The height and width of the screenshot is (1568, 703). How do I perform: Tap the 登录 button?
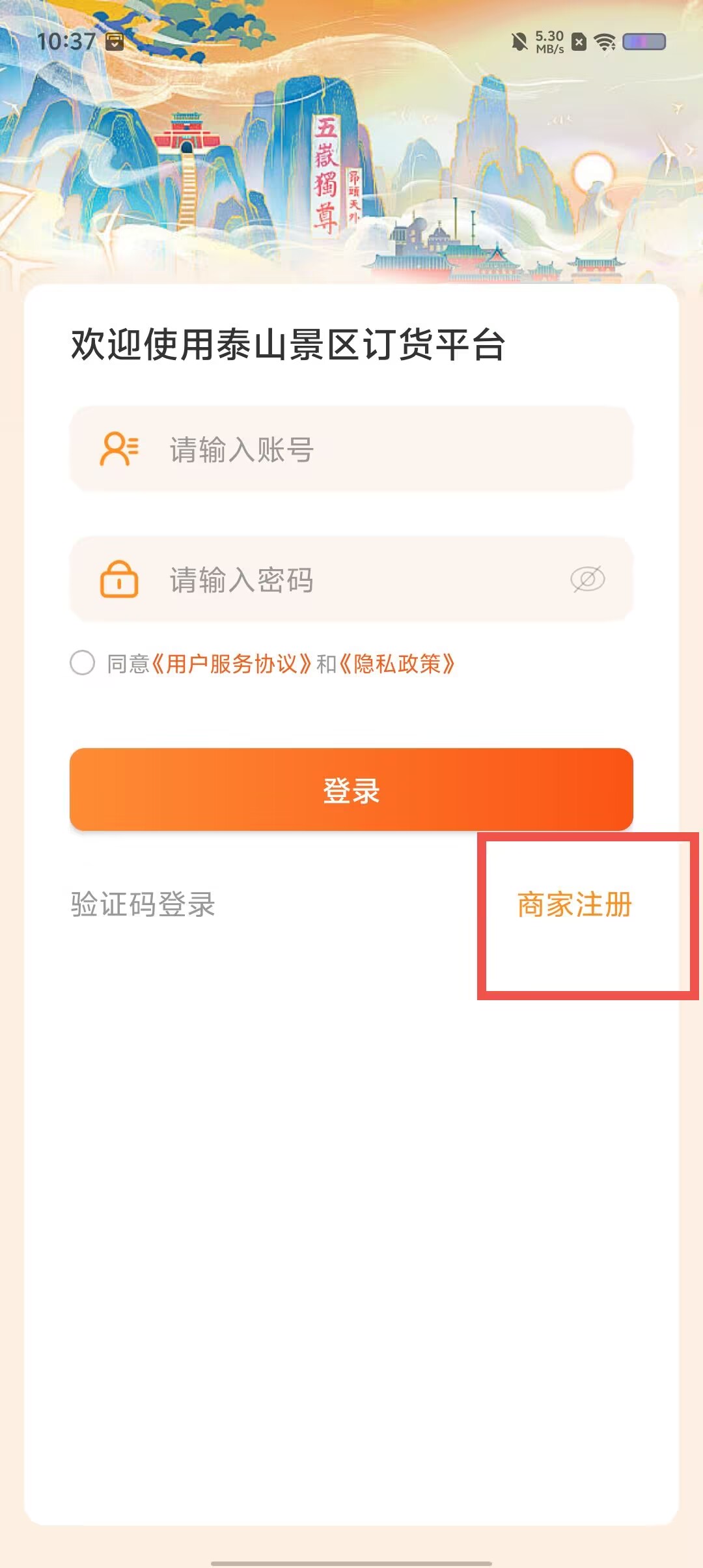[x=351, y=789]
